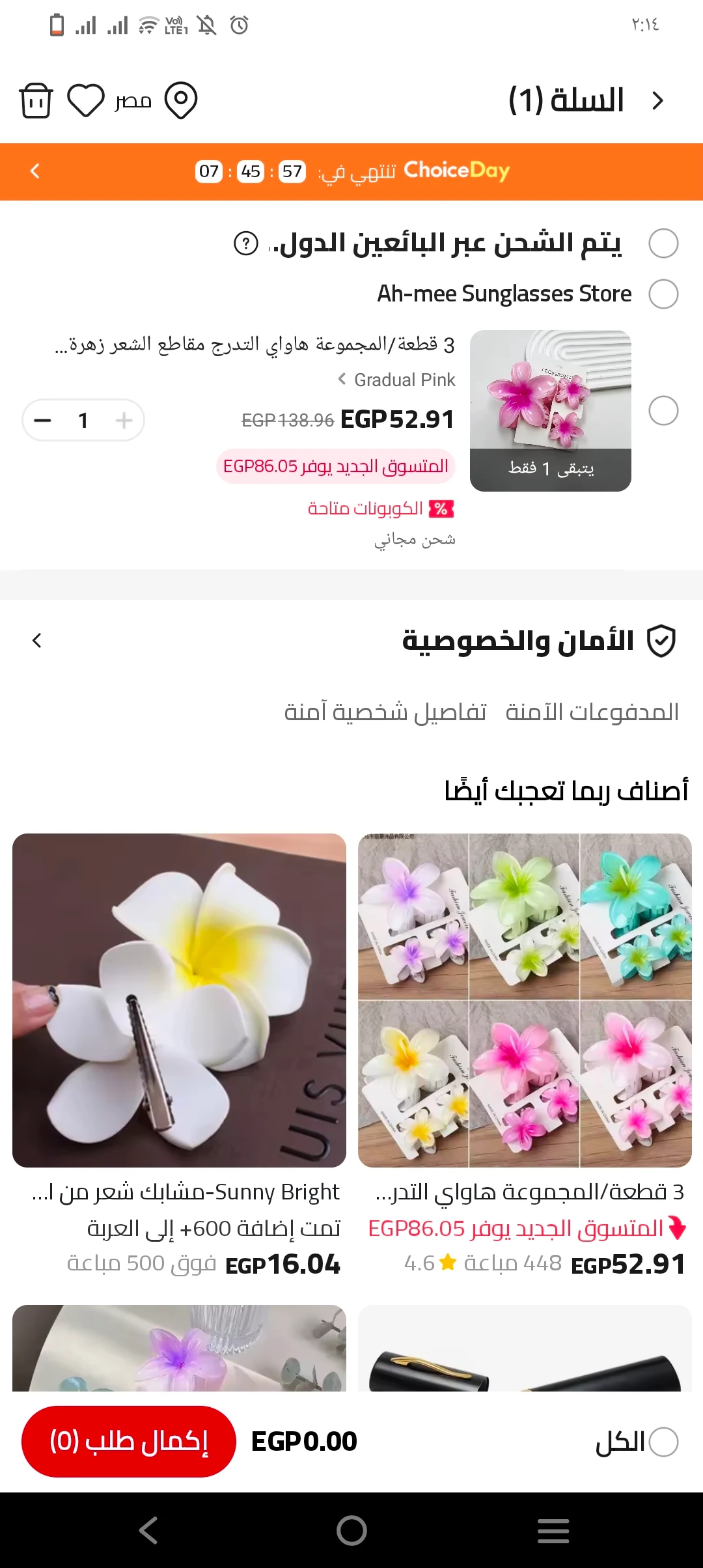Tap إكمال طلب checkout button

tap(129, 1442)
